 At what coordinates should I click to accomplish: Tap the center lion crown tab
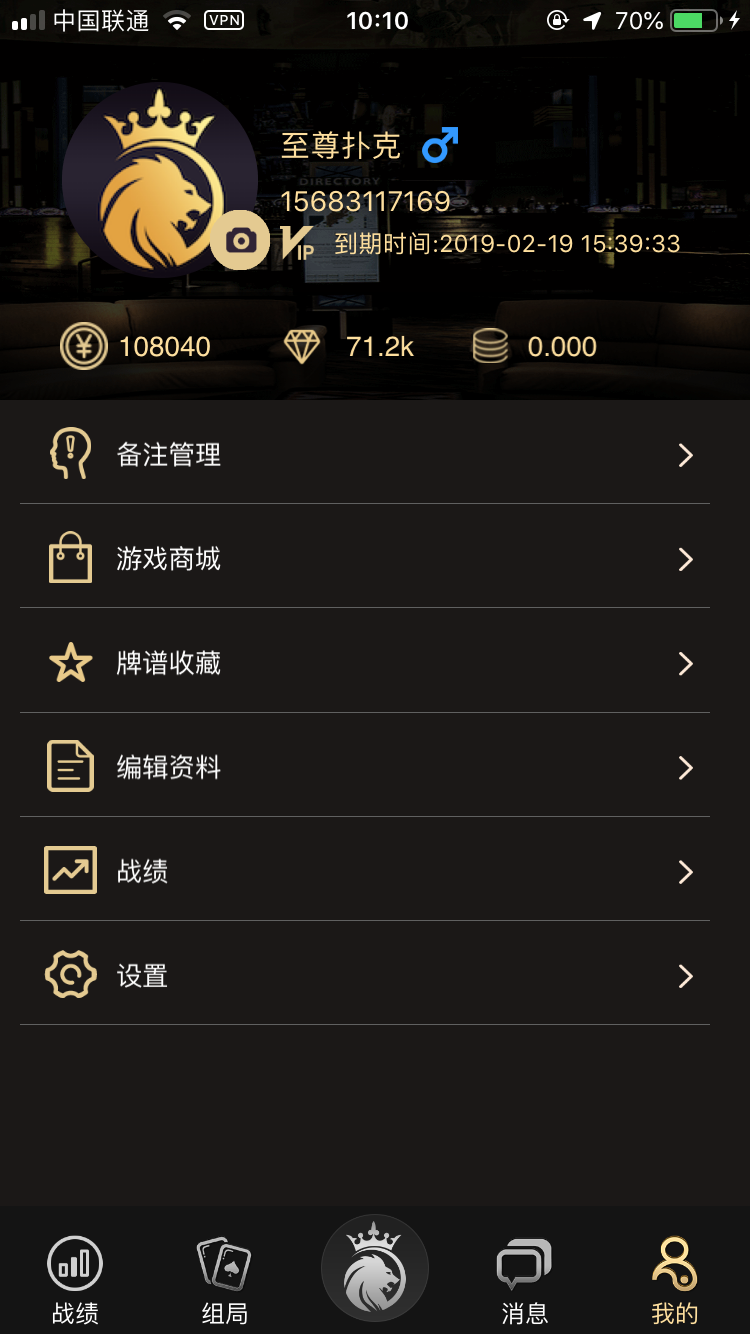point(375,1268)
